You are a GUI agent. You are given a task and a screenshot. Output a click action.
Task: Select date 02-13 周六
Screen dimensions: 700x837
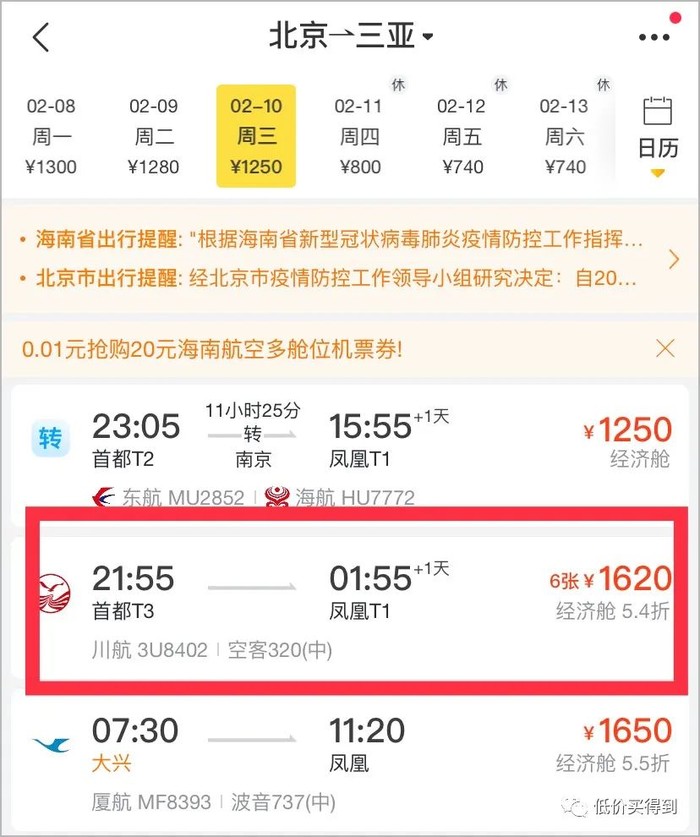tap(564, 137)
